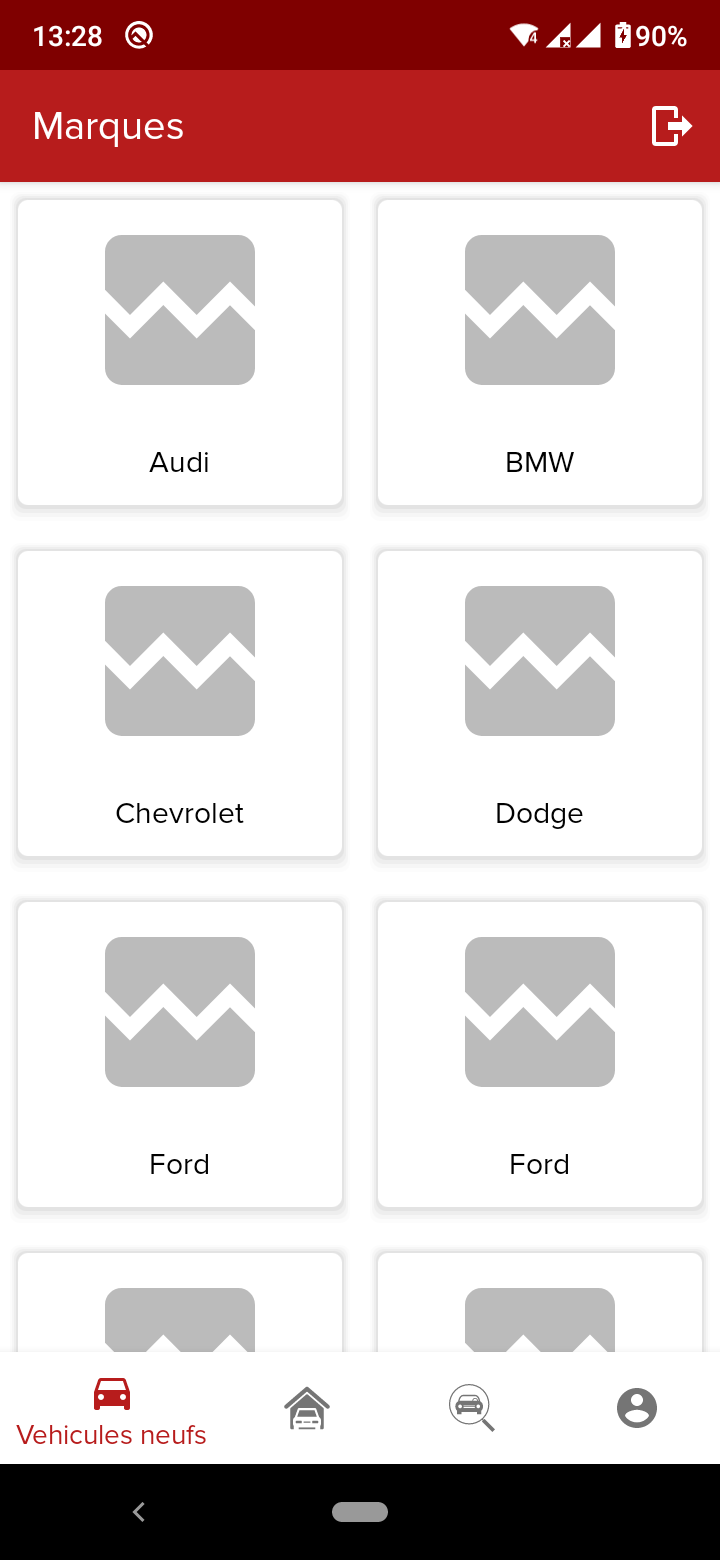Go to the garage tab
Viewport: 720px width, 1560px height.
point(307,1408)
